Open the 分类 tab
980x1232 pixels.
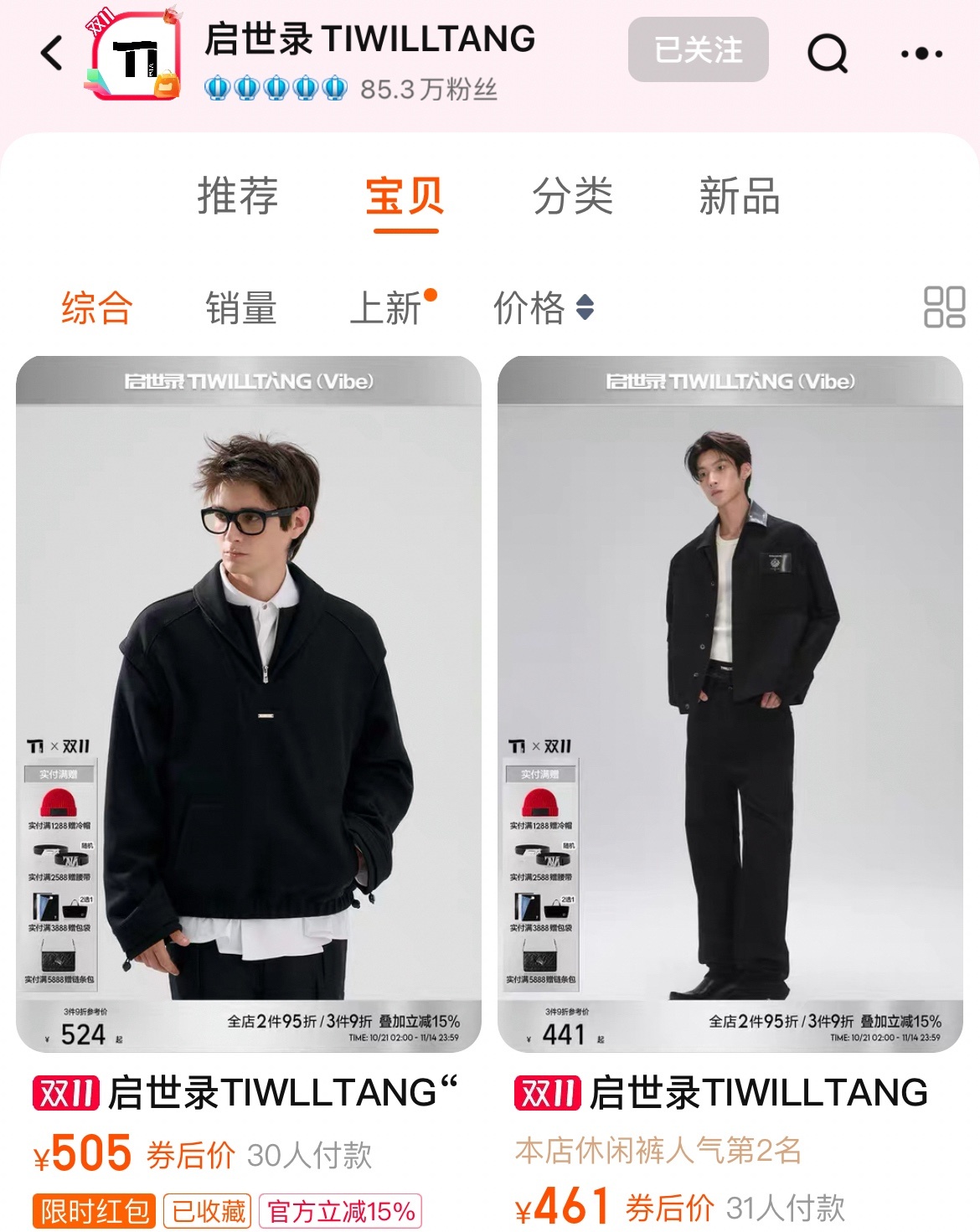(x=573, y=197)
